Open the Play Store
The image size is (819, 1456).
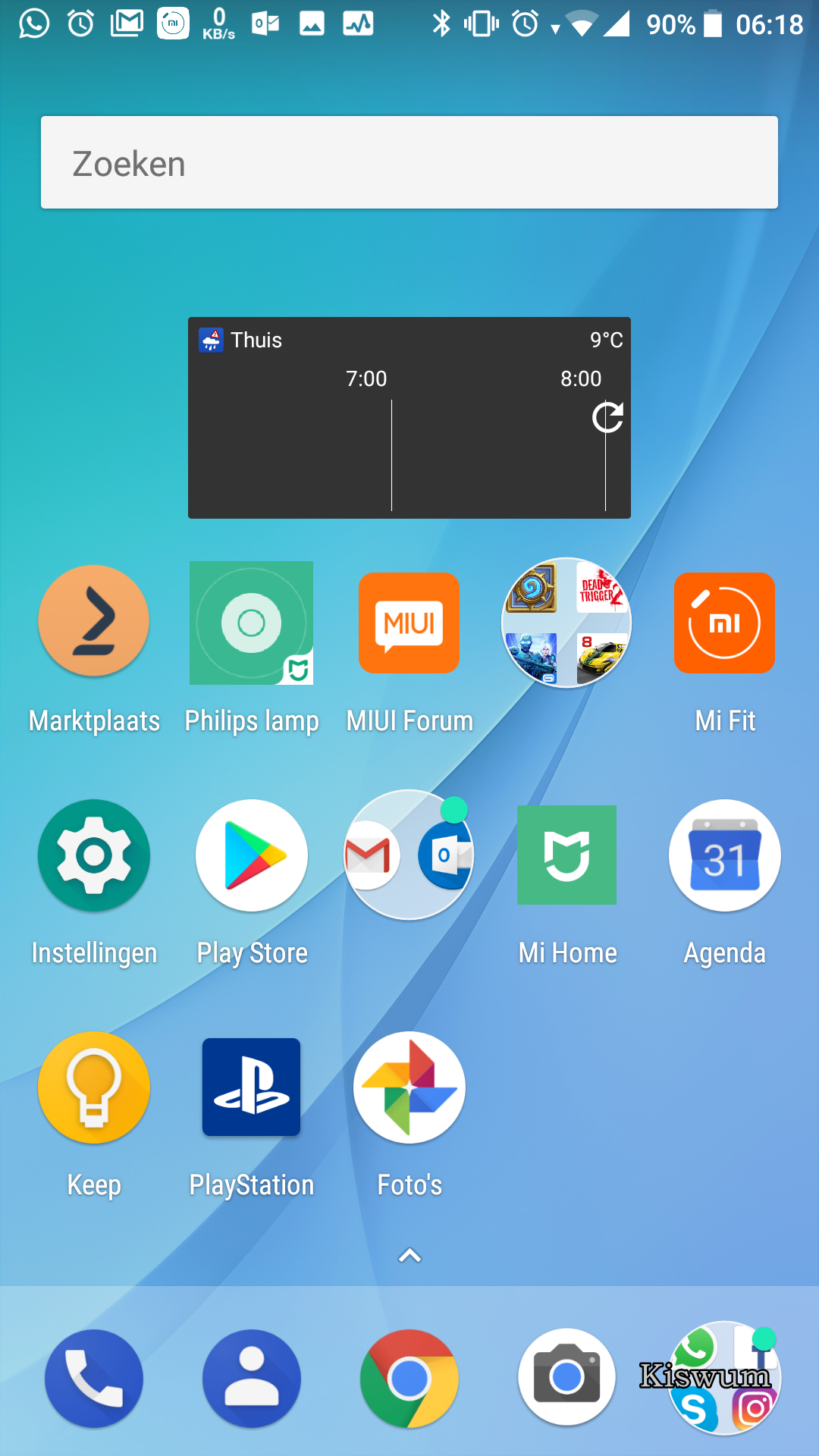point(252,855)
